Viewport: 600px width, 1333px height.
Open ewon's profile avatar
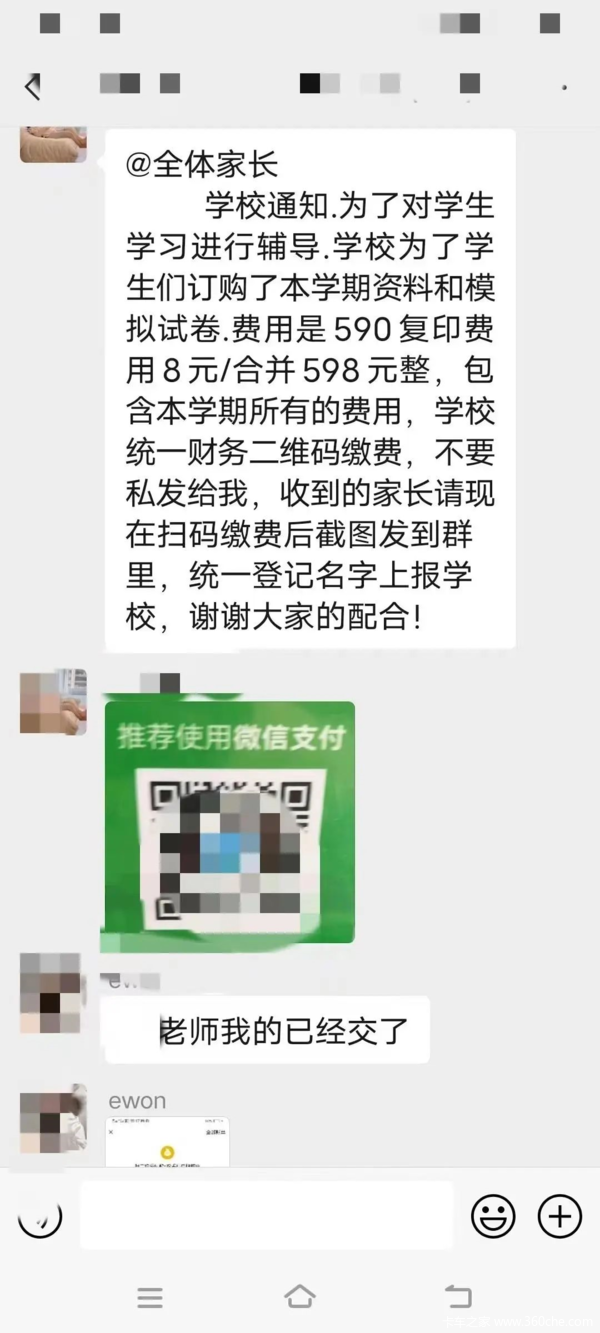coord(52,1118)
